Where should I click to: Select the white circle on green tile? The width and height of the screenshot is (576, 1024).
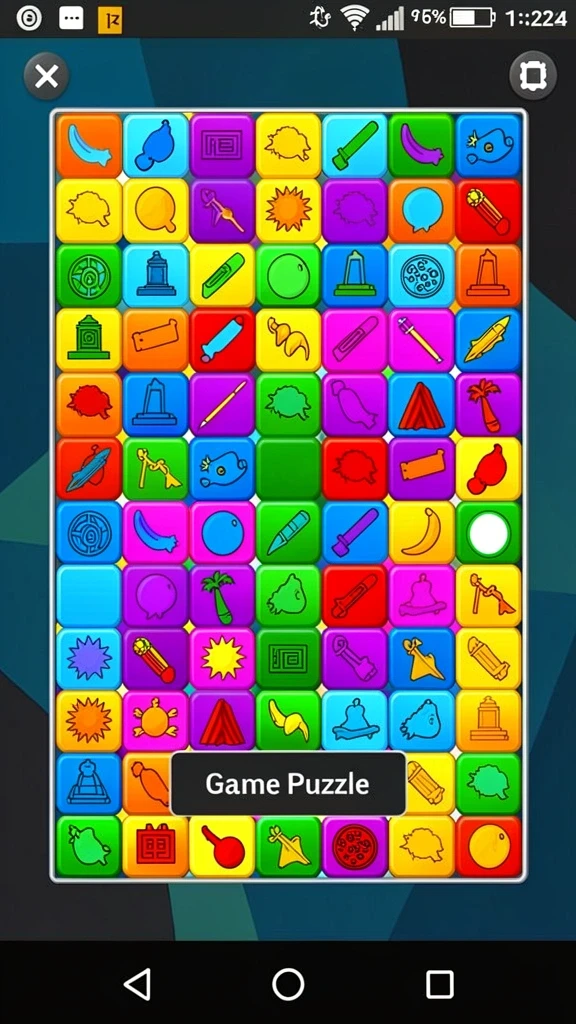click(488, 533)
